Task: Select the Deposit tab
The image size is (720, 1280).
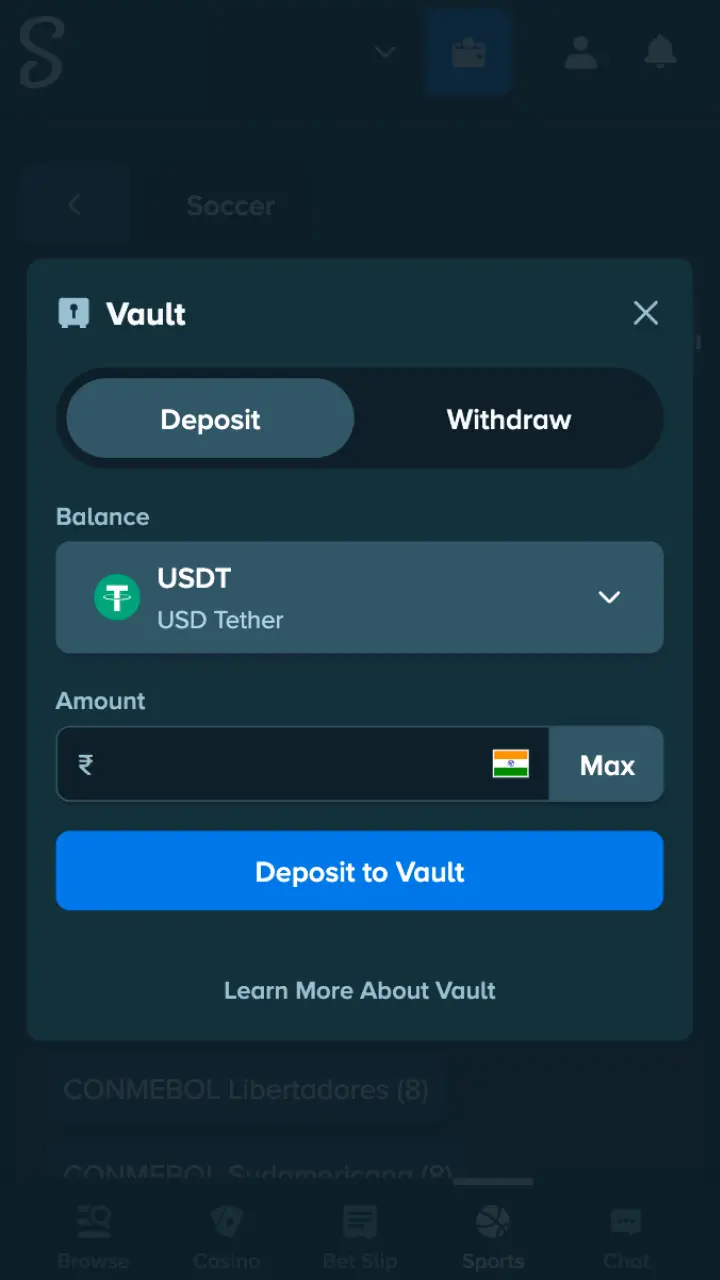Action: point(210,419)
